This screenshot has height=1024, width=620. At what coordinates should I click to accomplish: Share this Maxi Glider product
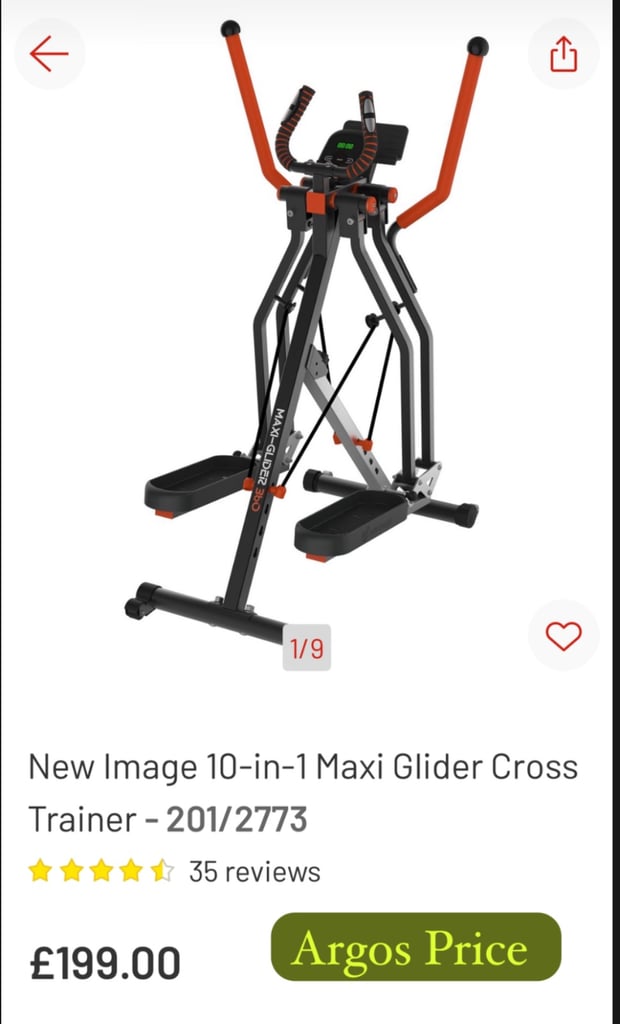click(563, 54)
